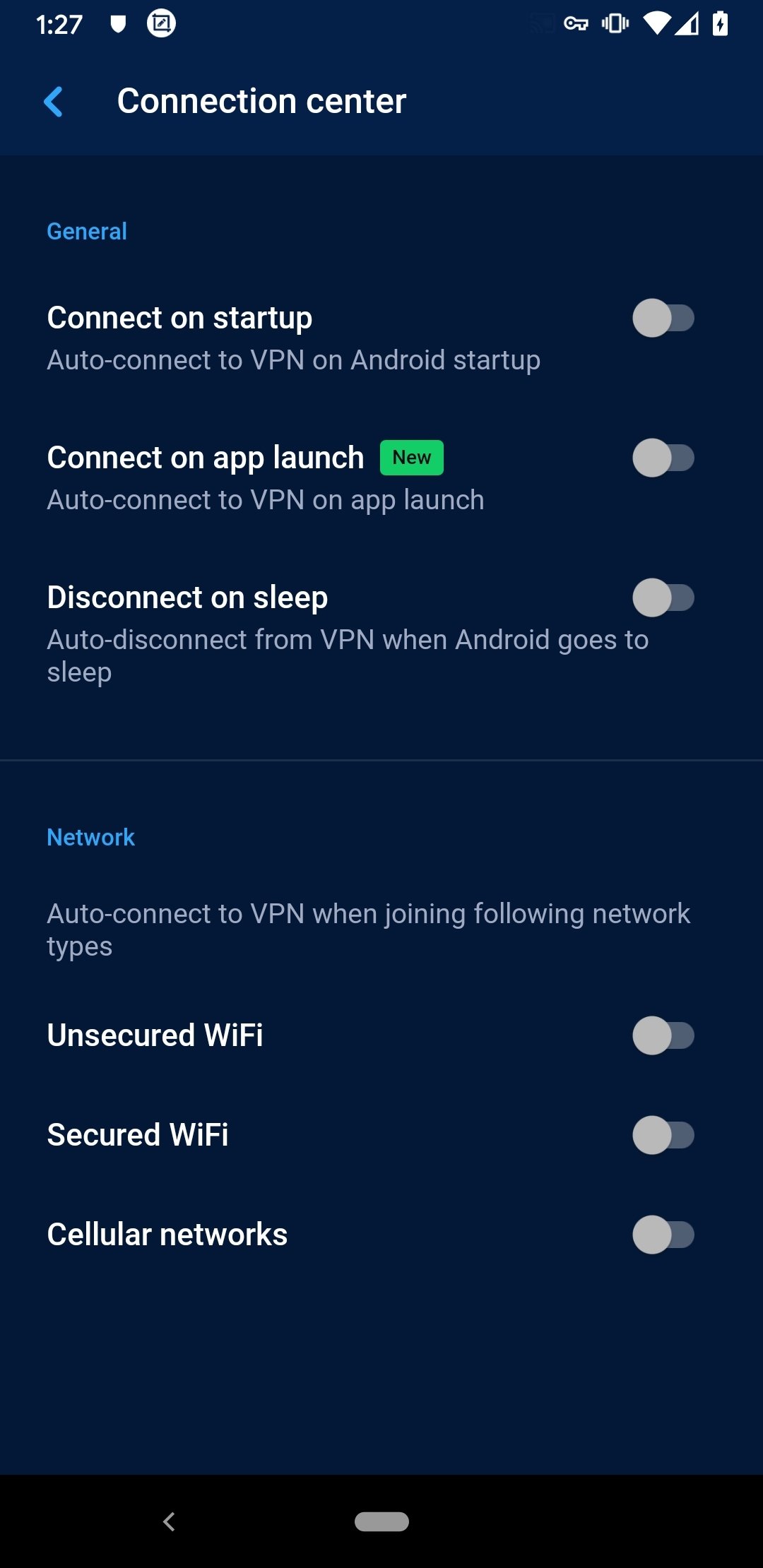Enable VPN on Secured WiFi networks

pyautogui.click(x=664, y=1136)
